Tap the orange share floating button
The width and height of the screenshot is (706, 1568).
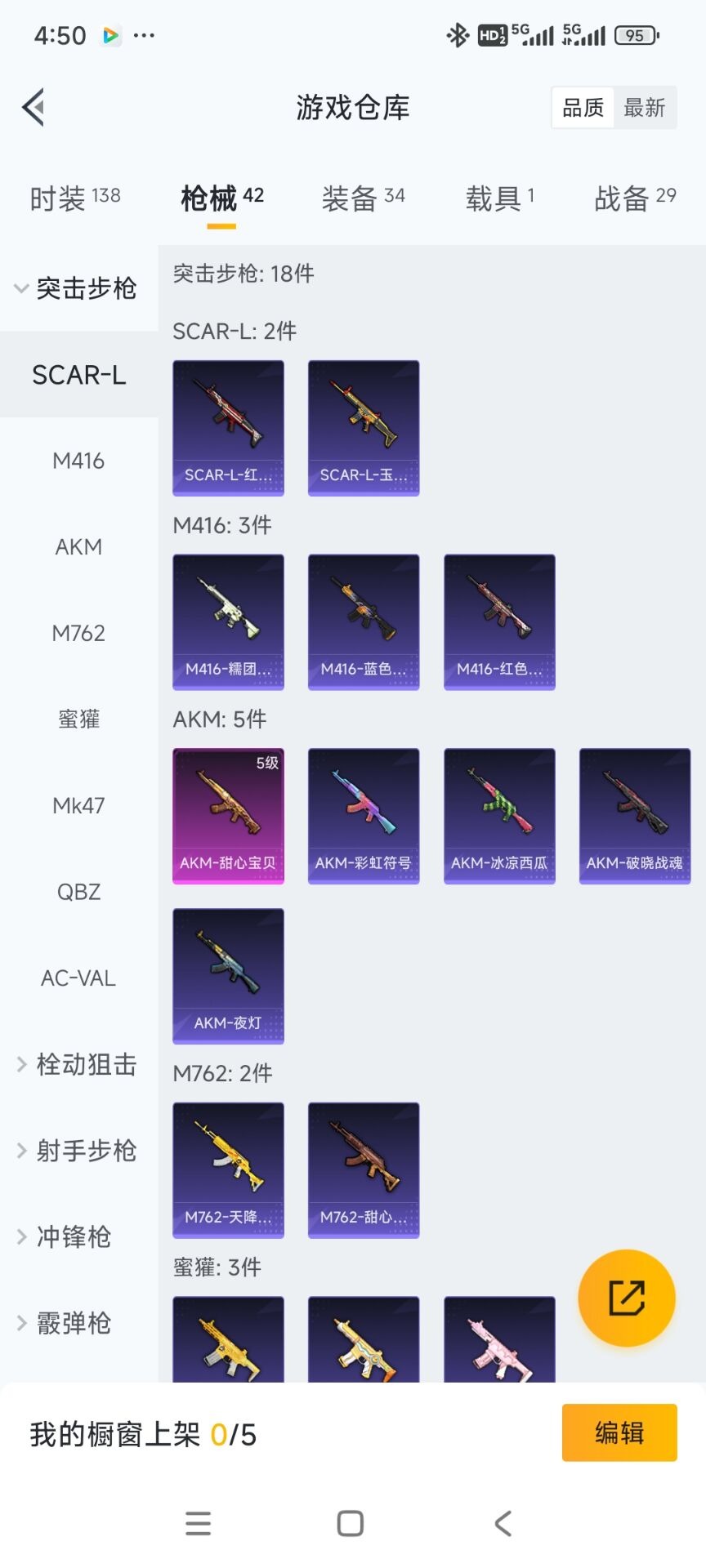click(626, 1298)
